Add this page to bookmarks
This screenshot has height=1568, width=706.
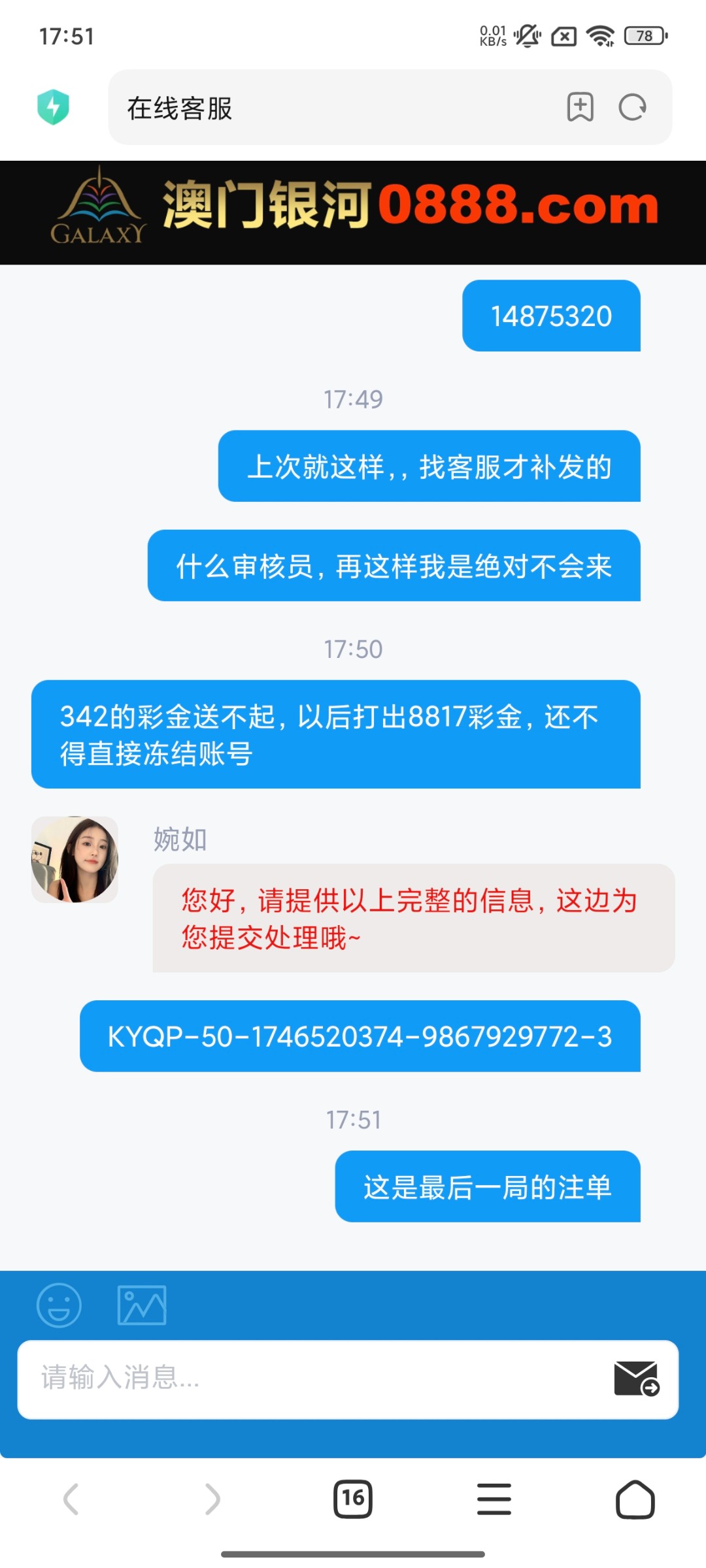coord(579,106)
